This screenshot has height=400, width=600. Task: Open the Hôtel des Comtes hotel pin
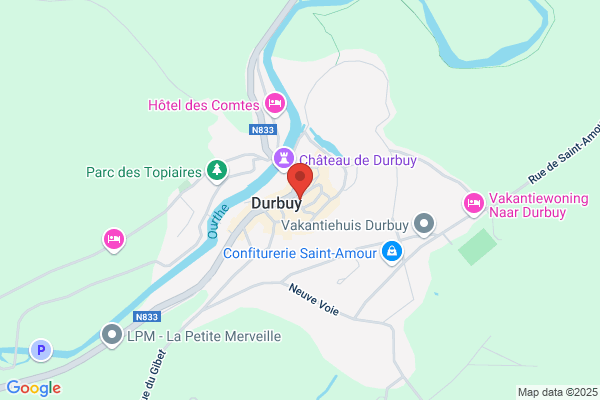pyautogui.click(x=275, y=104)
